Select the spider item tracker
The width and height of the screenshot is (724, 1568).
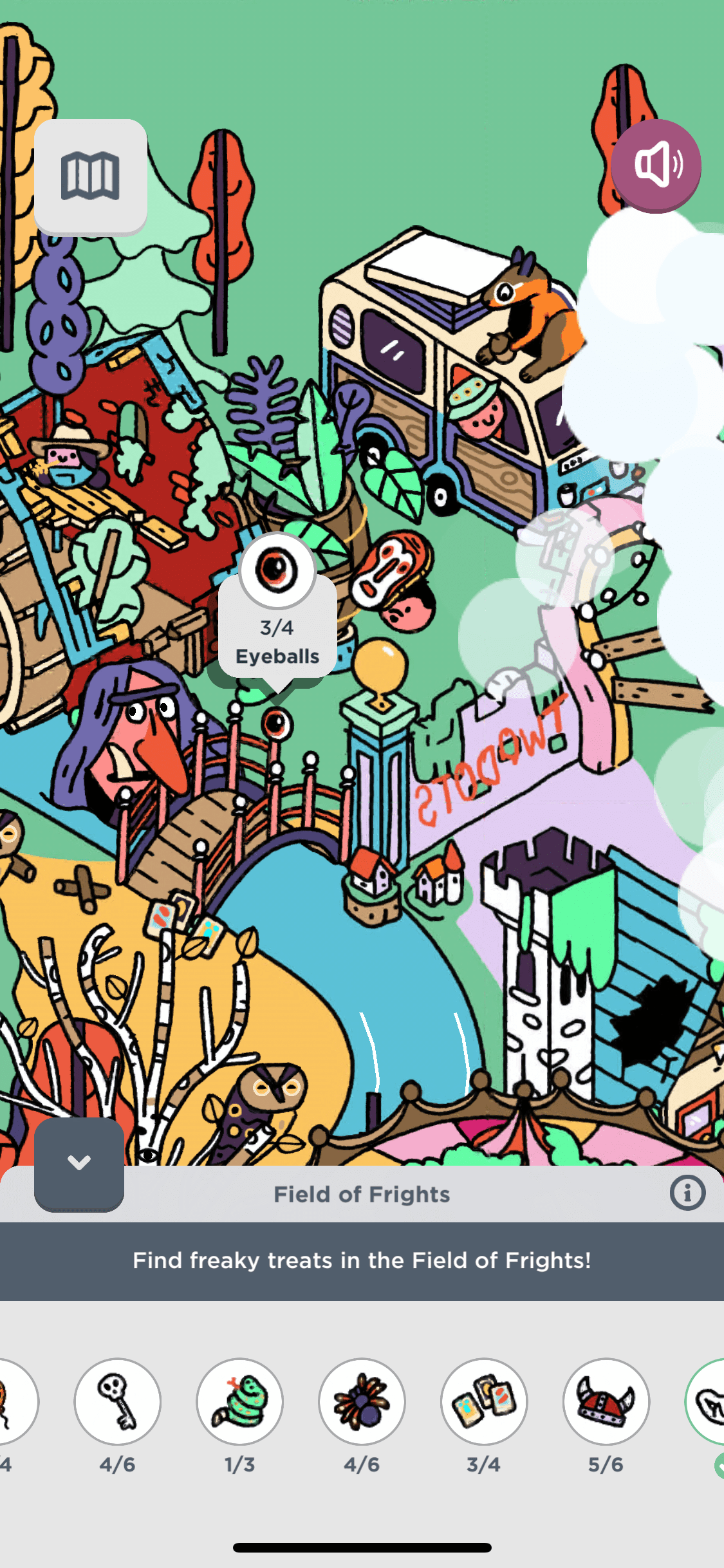362,1401
